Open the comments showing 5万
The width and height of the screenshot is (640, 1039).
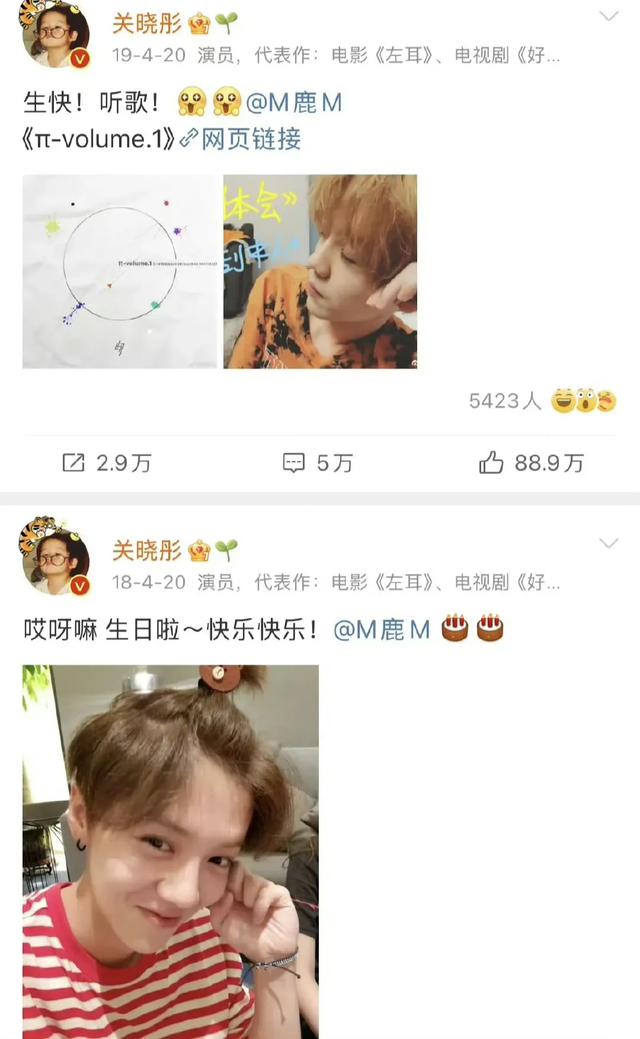318,463
